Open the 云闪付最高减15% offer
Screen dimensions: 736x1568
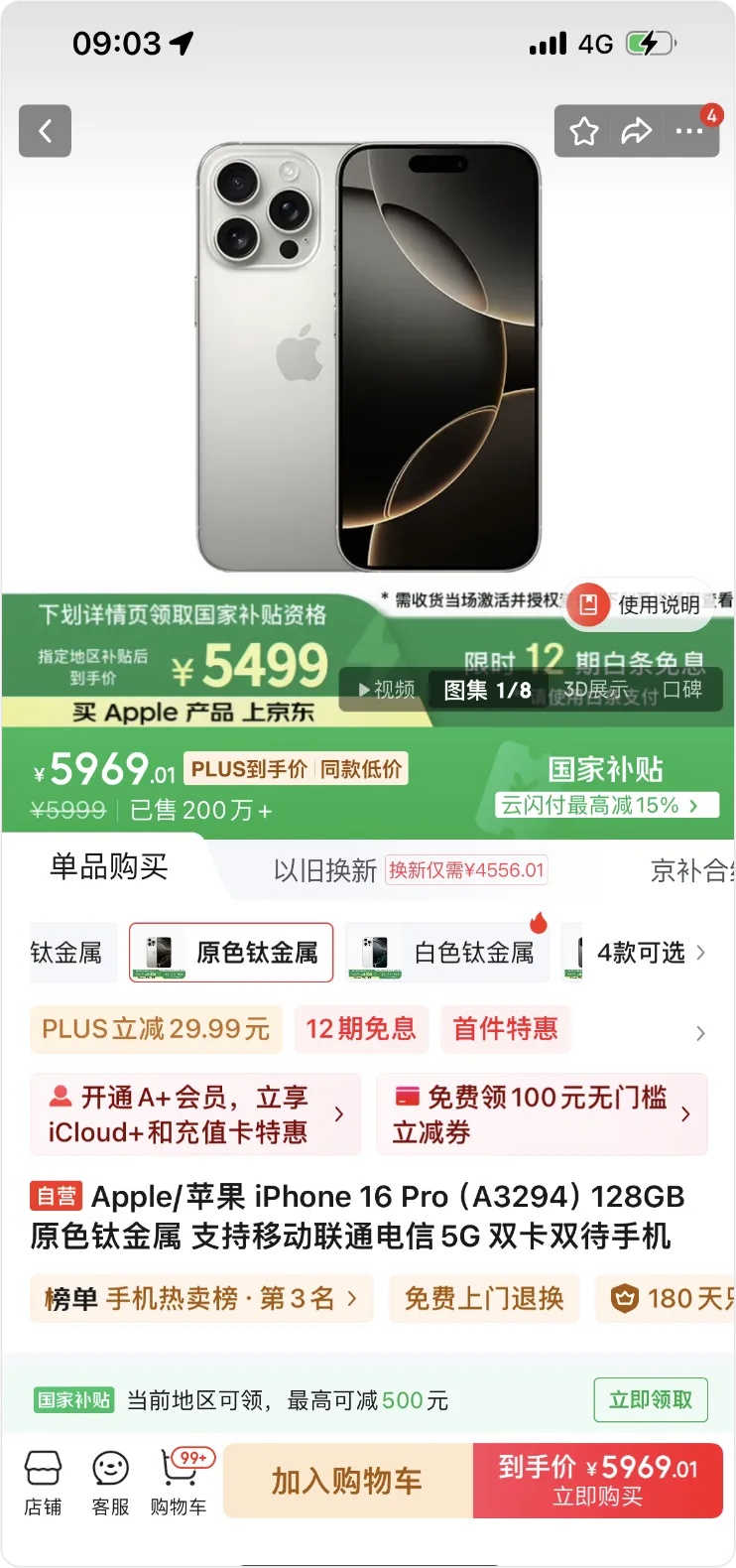point(607,805)
